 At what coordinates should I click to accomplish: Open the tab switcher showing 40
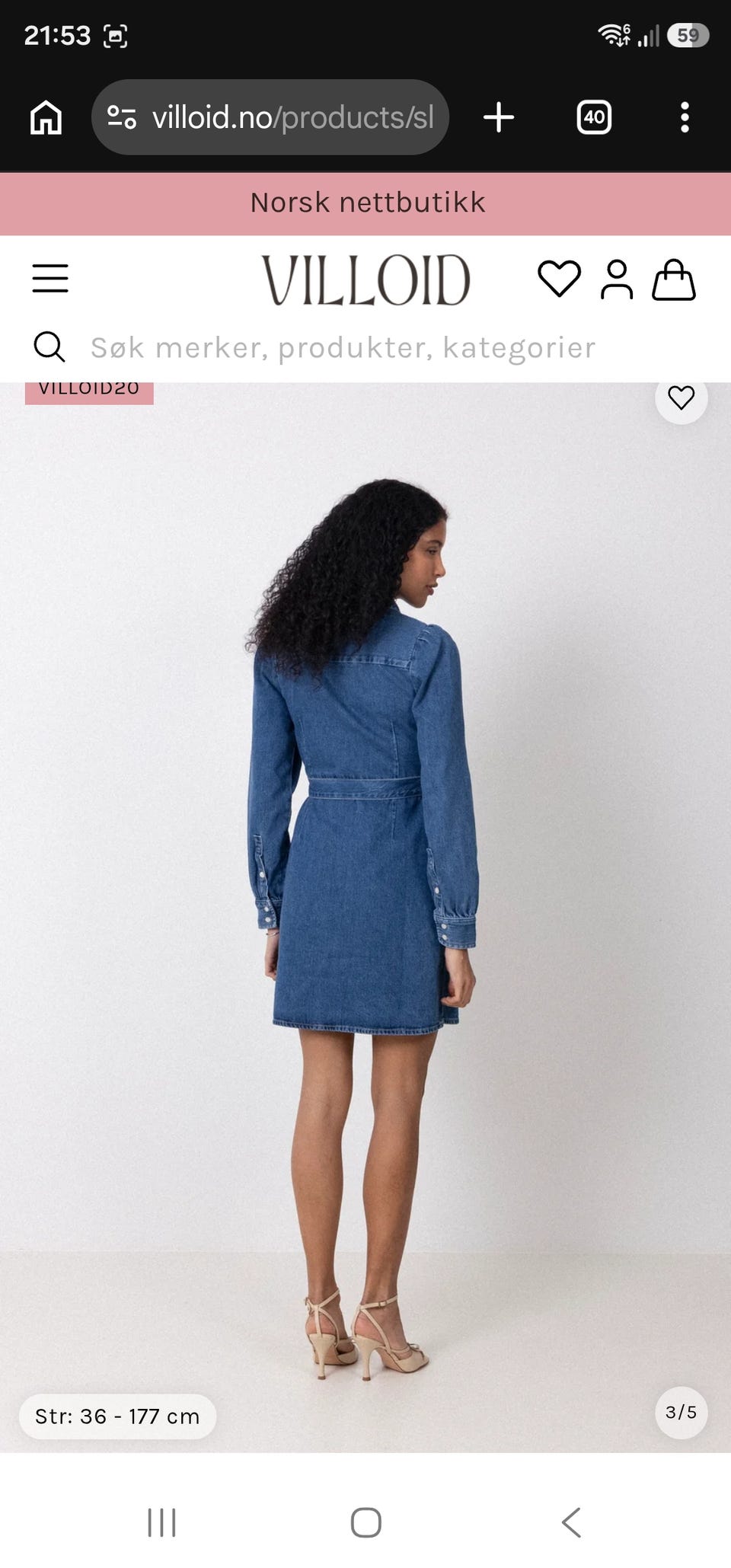(x=594, y=117)
